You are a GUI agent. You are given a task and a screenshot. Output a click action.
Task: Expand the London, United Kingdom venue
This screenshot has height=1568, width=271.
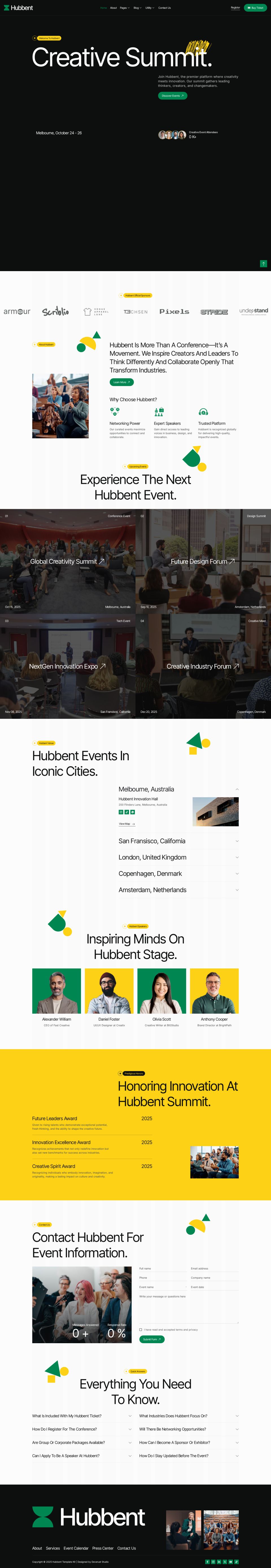(178, 857)
